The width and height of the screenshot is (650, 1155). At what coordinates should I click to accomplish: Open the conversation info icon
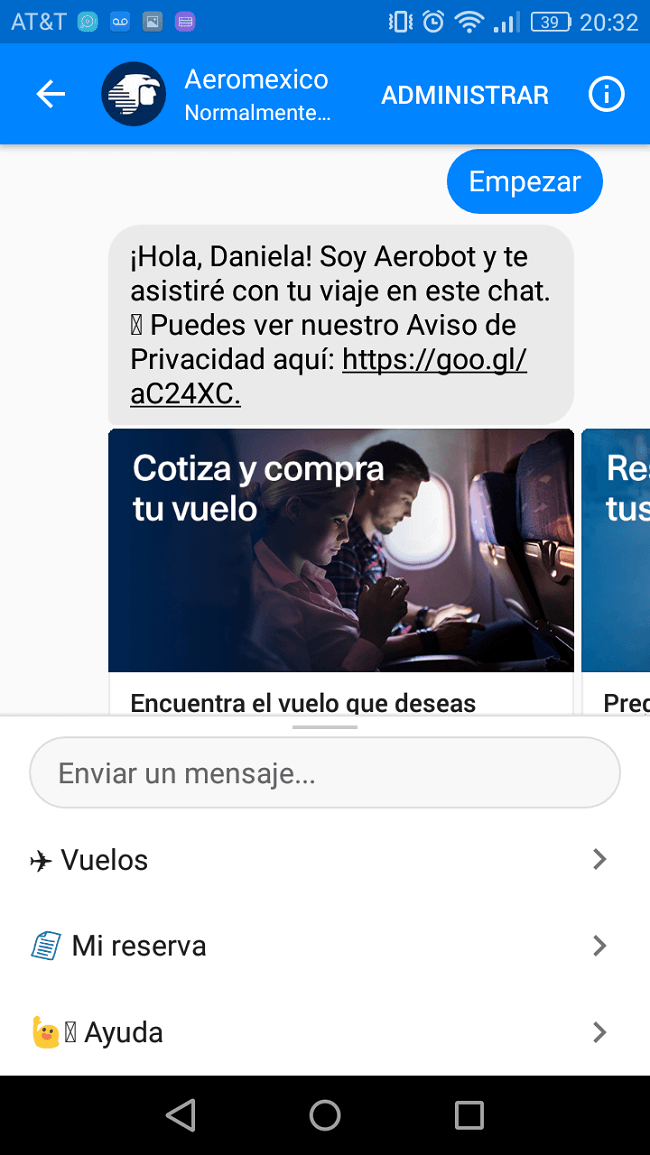click(606, 95)
